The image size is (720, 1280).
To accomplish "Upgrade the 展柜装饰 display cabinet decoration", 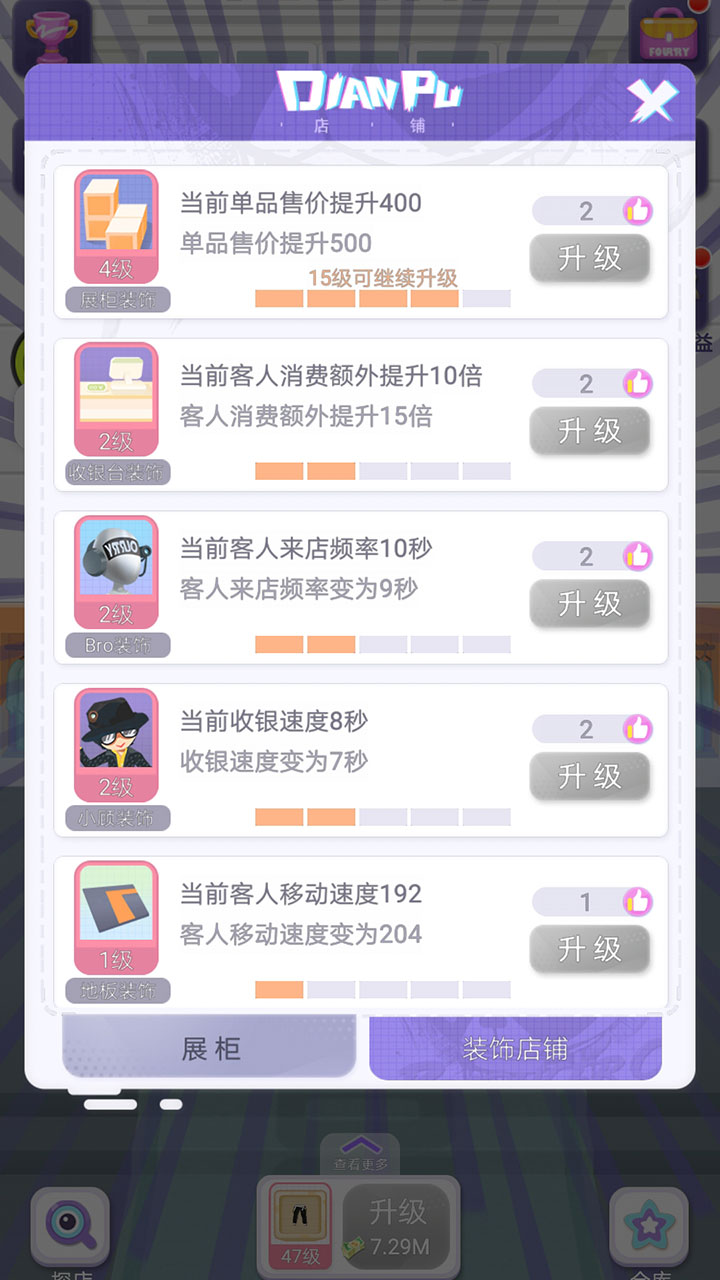I will [x=590, y=259].
